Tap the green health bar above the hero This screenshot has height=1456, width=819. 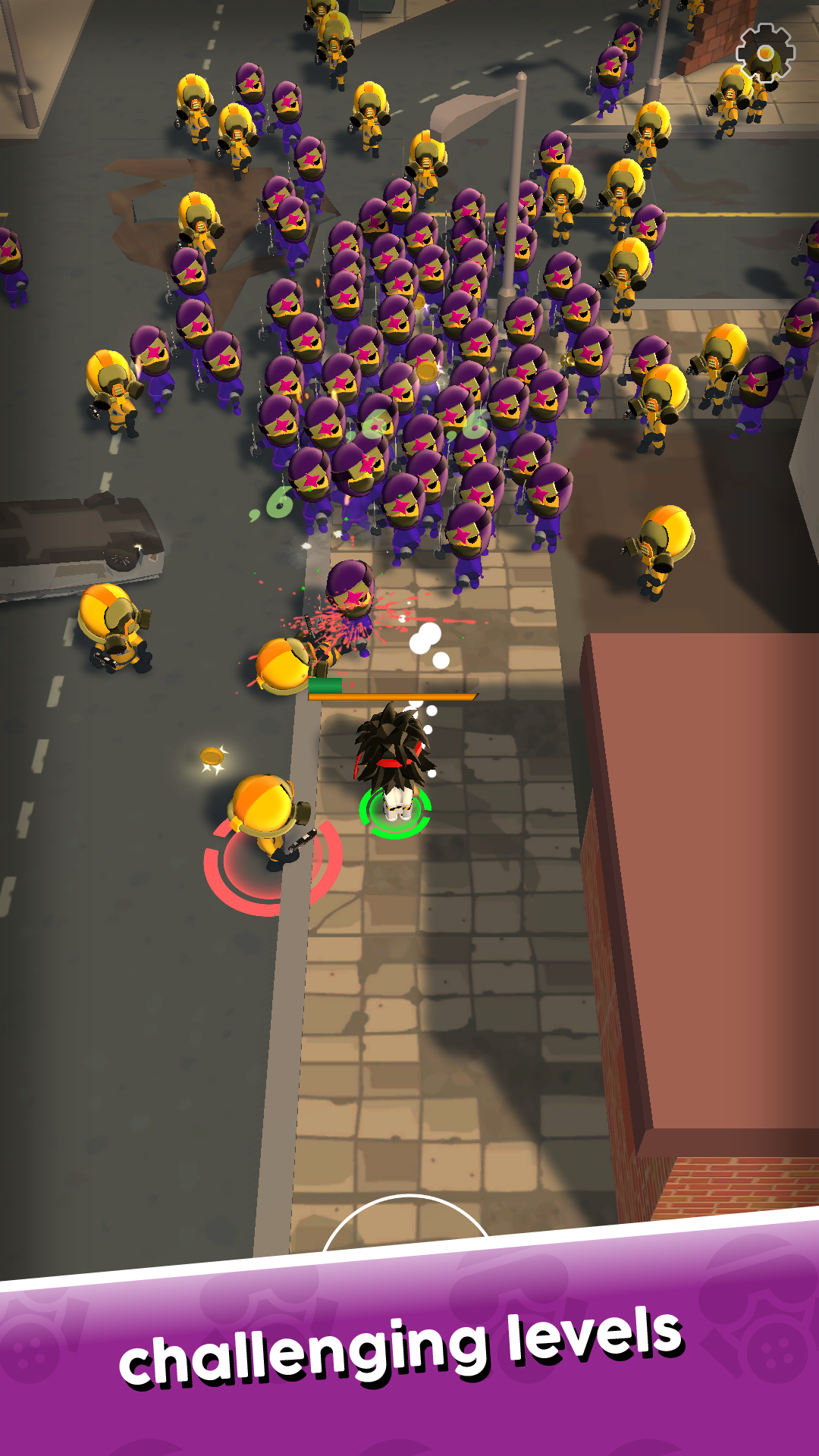328,683
